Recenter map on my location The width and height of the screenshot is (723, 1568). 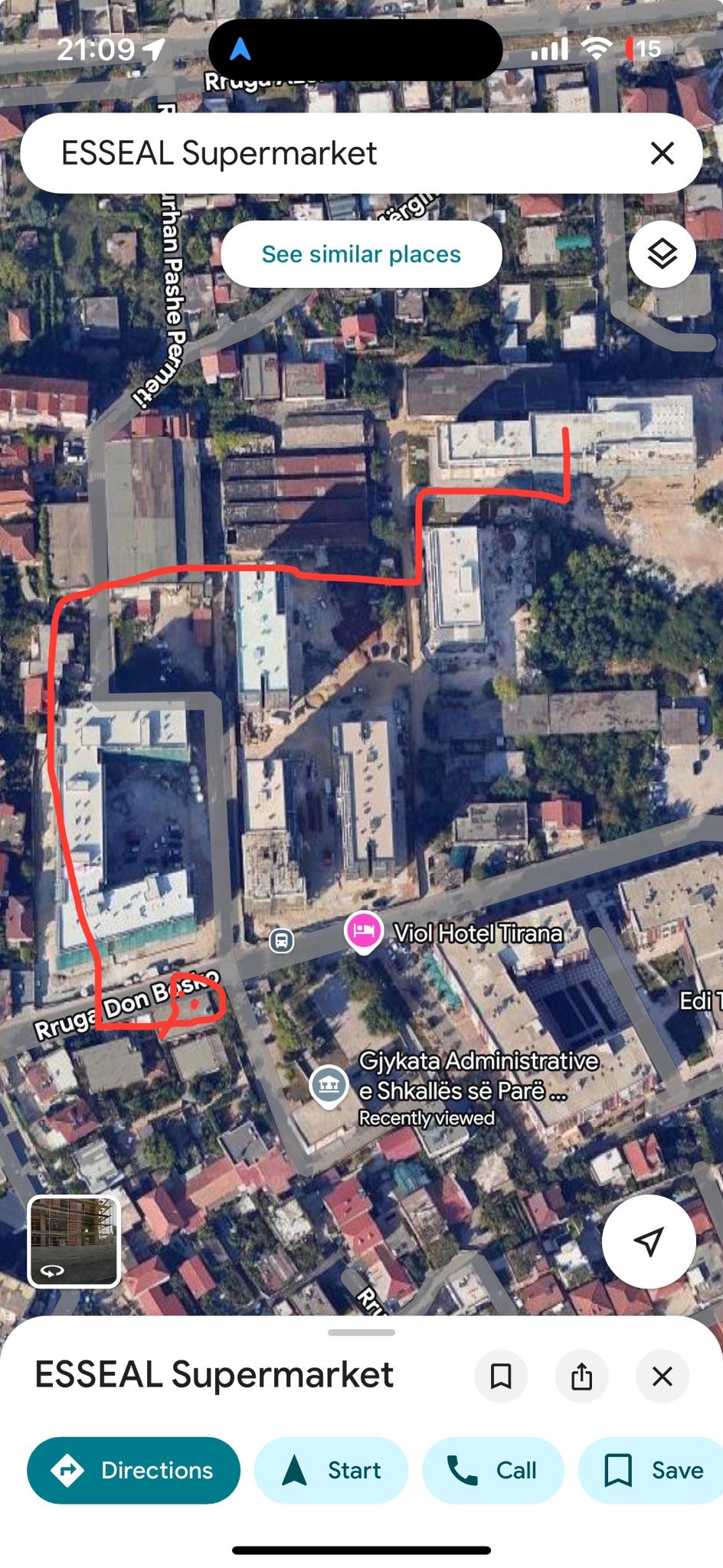(x=649, y=1241)
